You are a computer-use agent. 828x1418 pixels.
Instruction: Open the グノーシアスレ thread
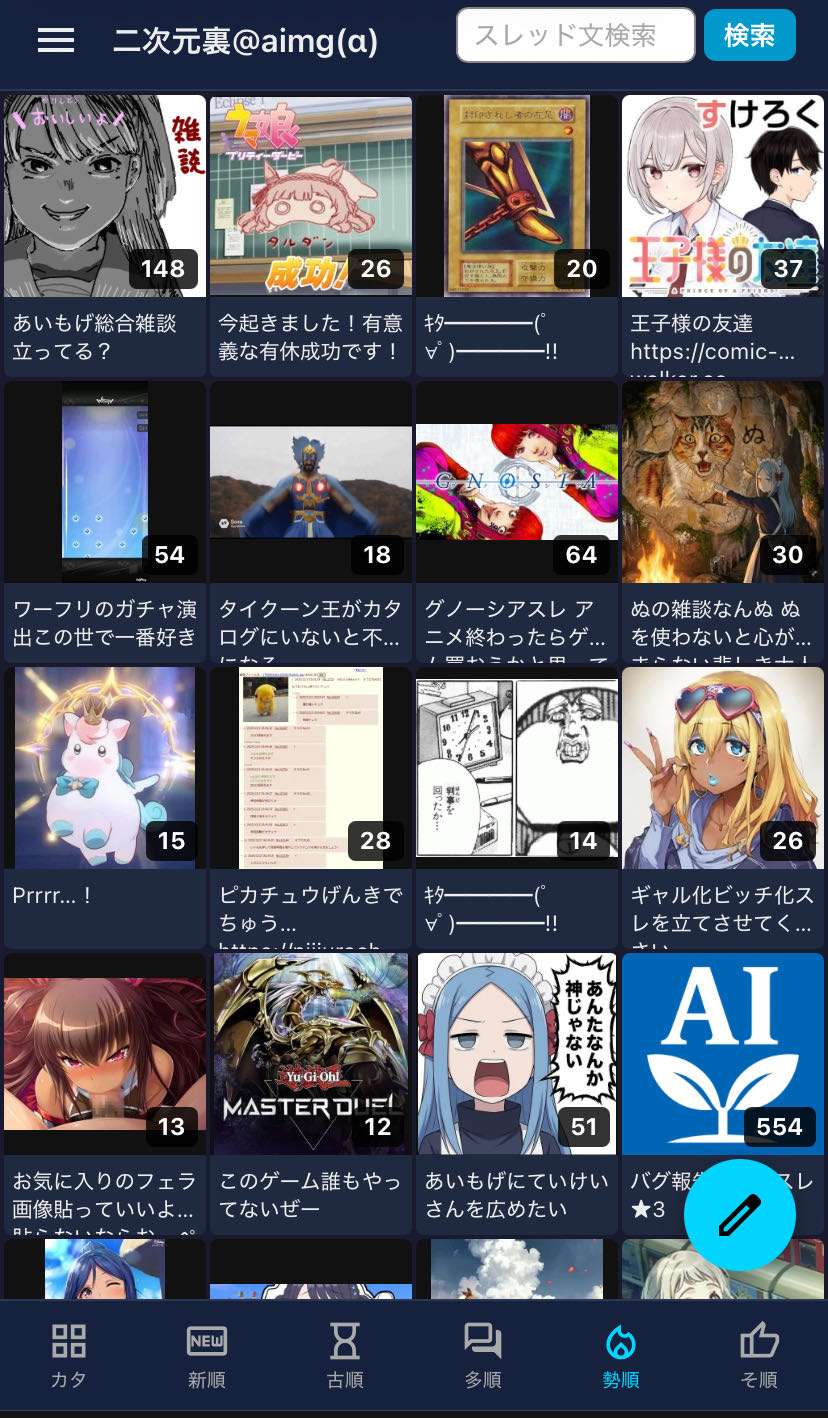(517, 520)
